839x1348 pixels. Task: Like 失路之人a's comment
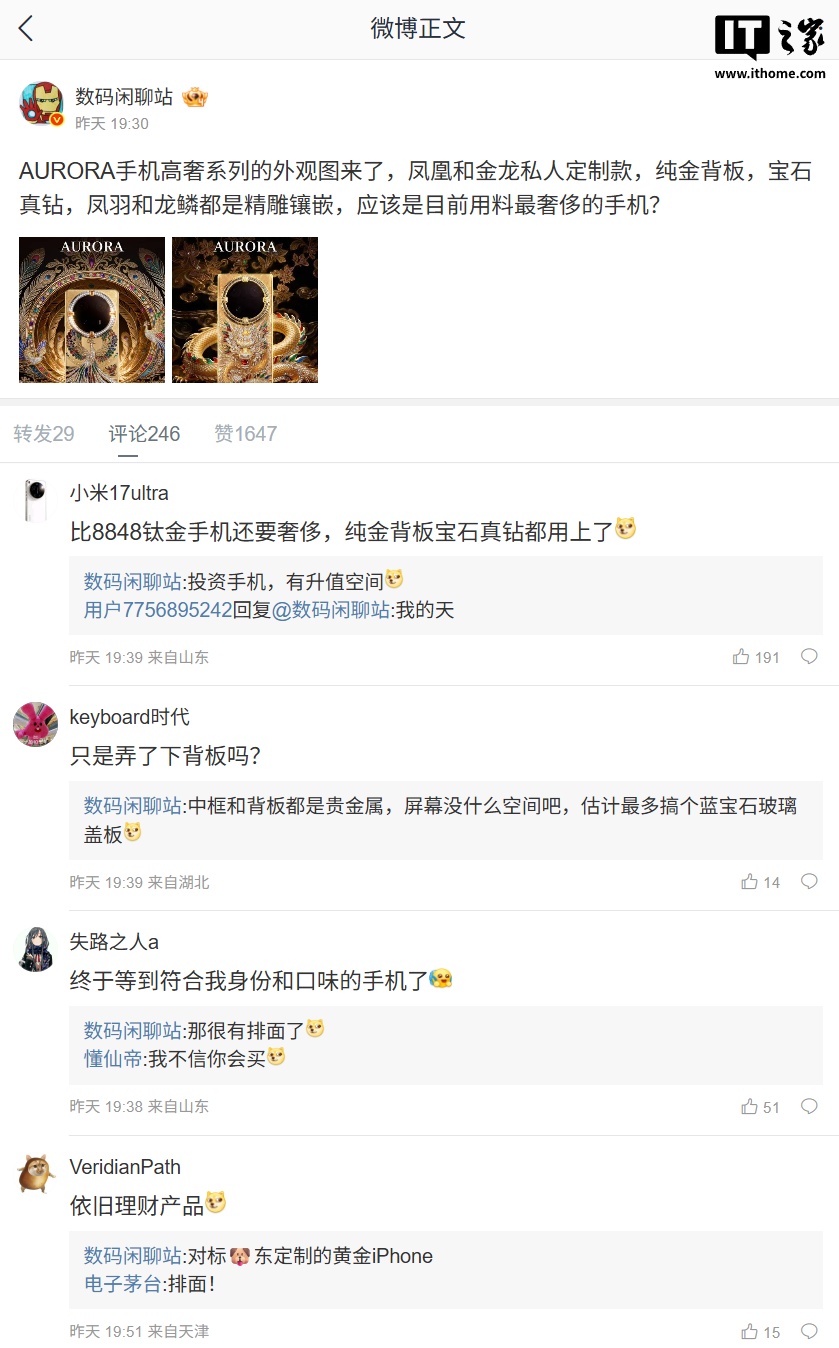750,1107
